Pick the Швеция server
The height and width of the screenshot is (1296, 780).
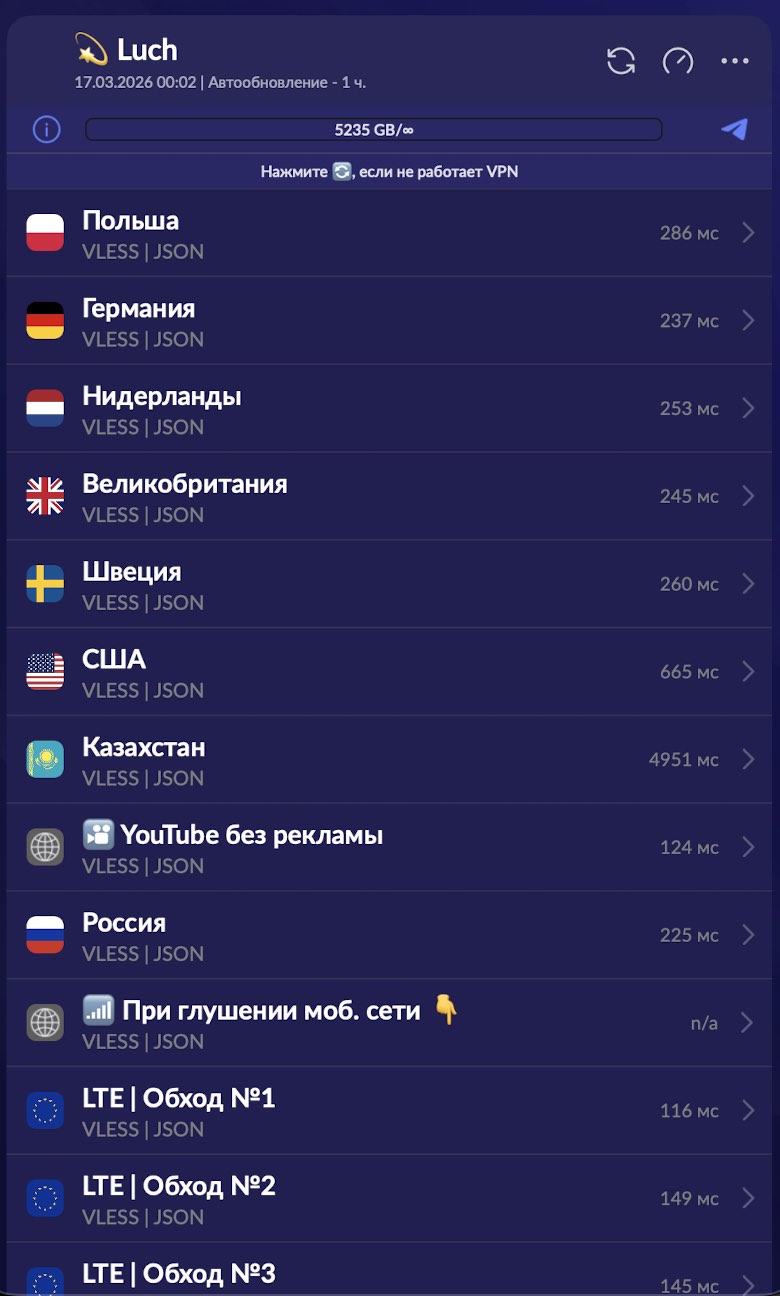(x=390, y=585)
